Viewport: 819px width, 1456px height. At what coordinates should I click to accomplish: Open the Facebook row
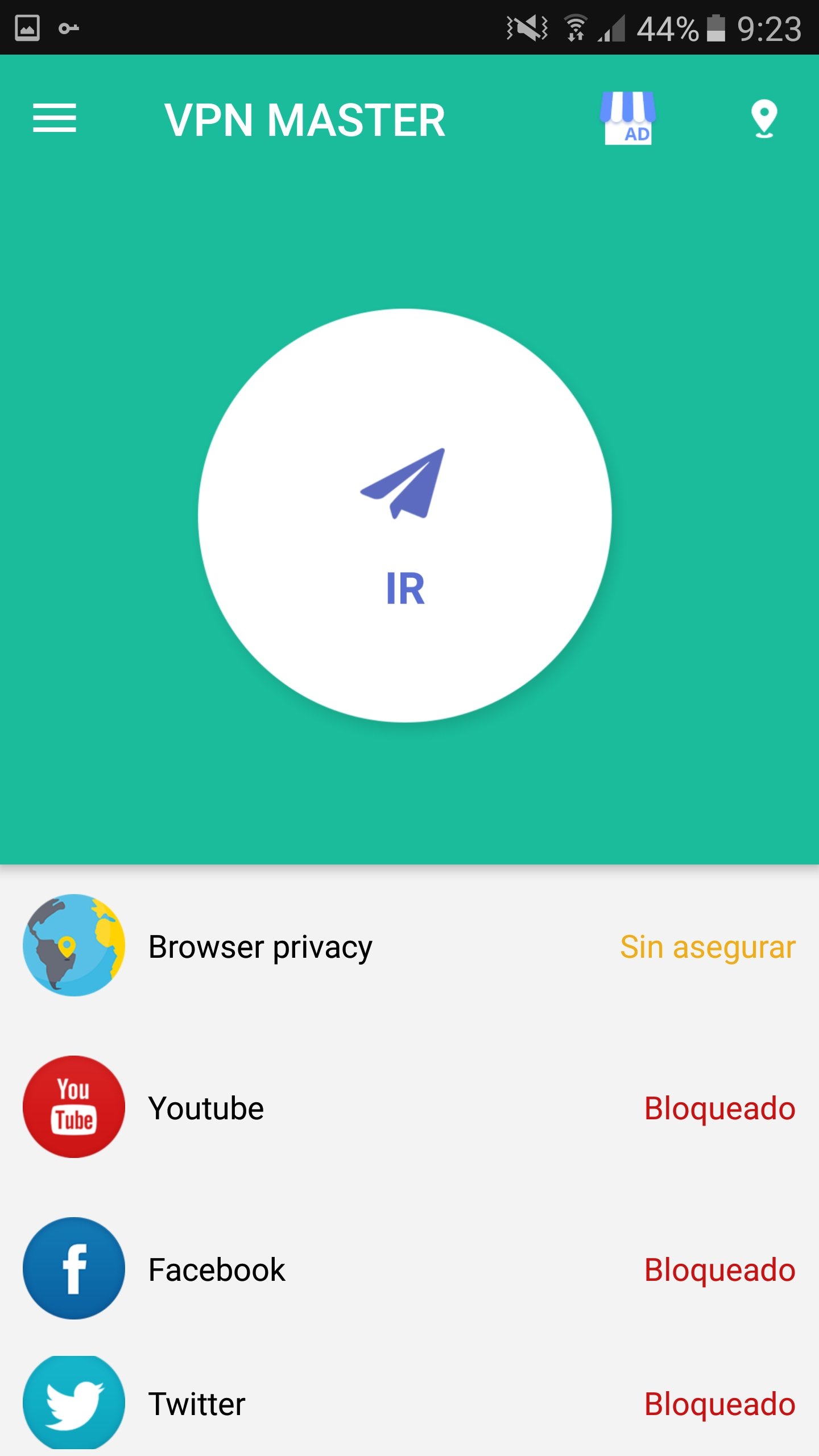[x=409, y=1269]
